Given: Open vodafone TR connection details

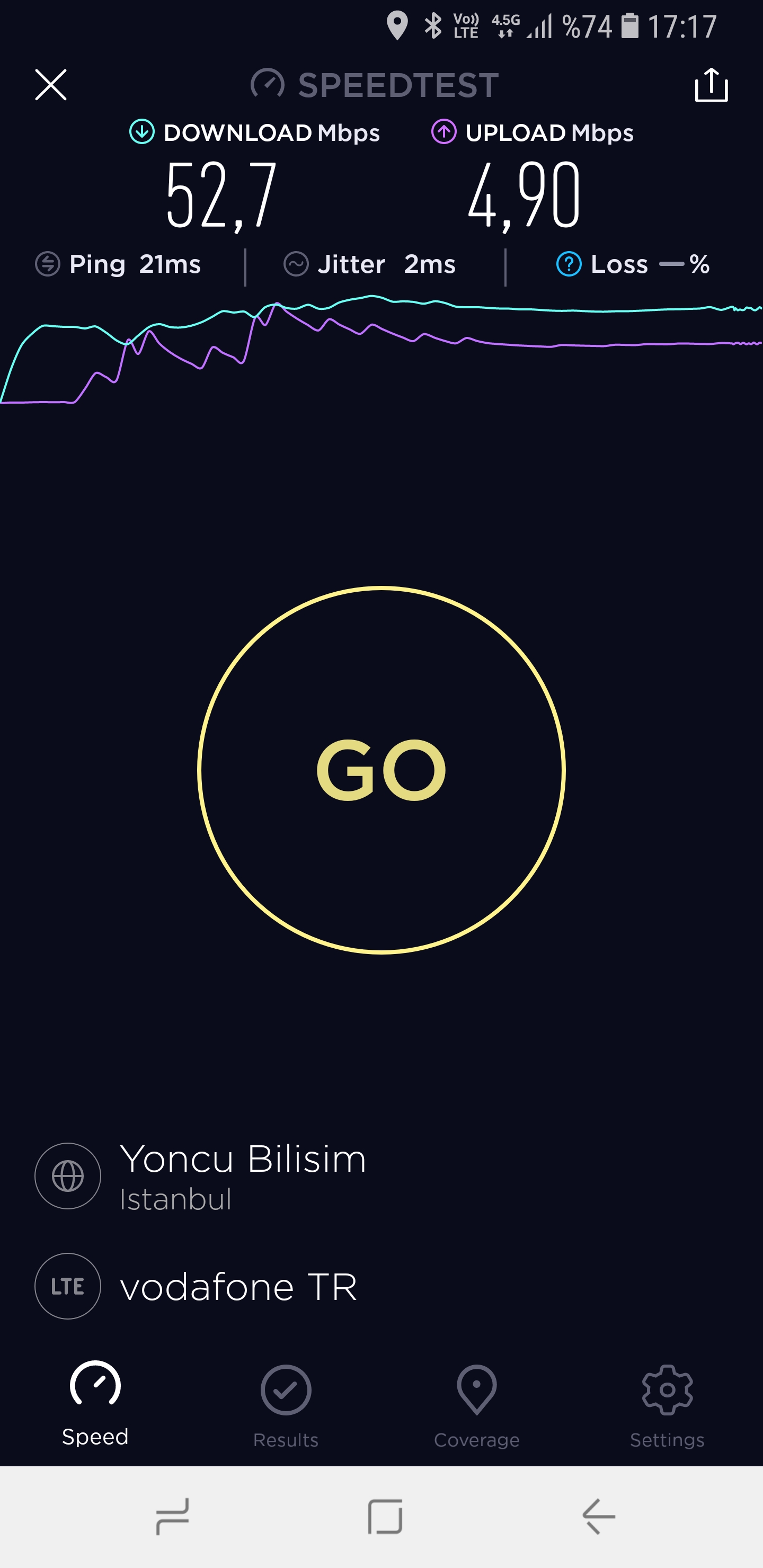Looking at the screenshot, I should [x=196, y=1286].
